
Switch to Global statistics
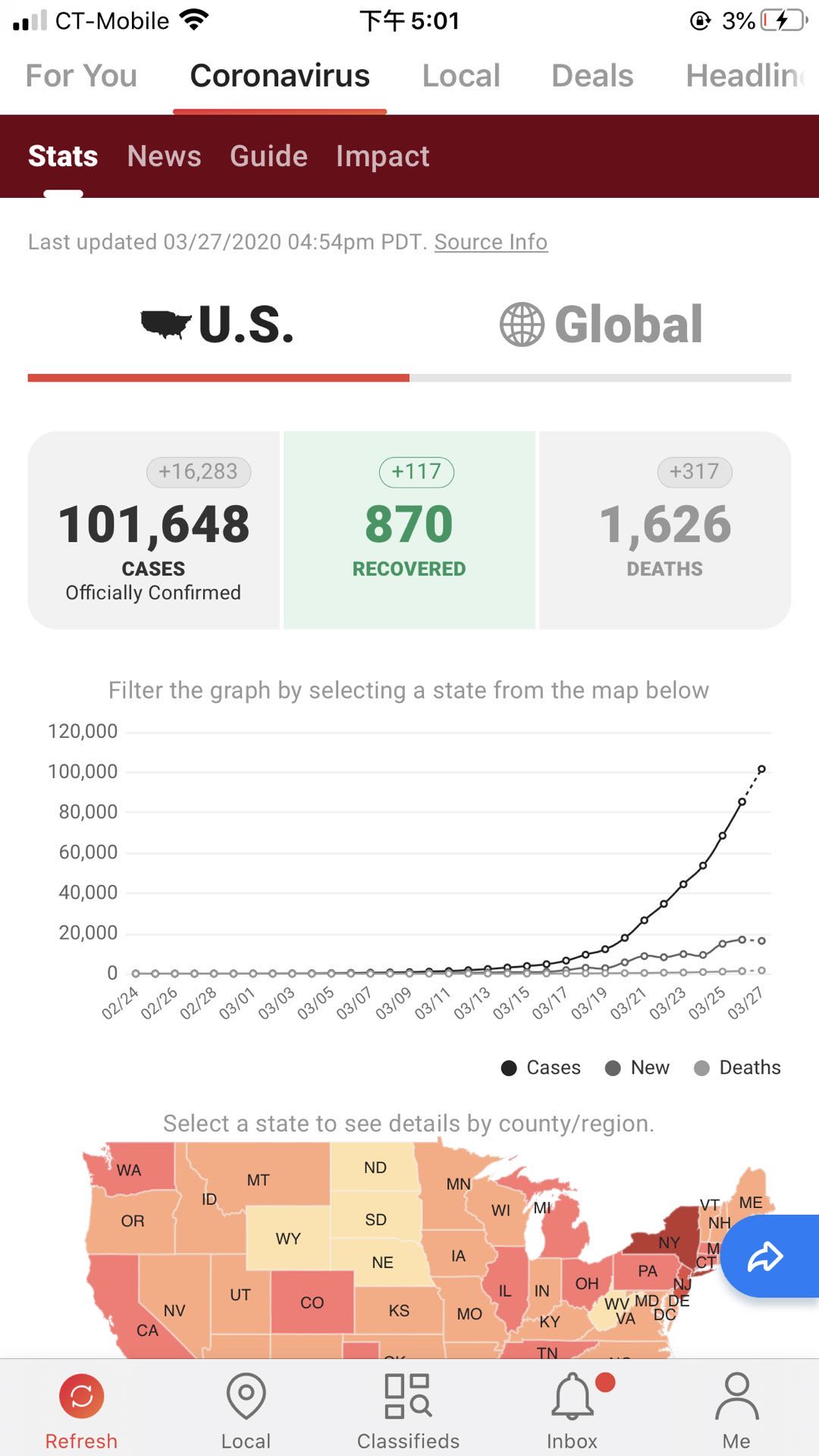tap(601, 325)
